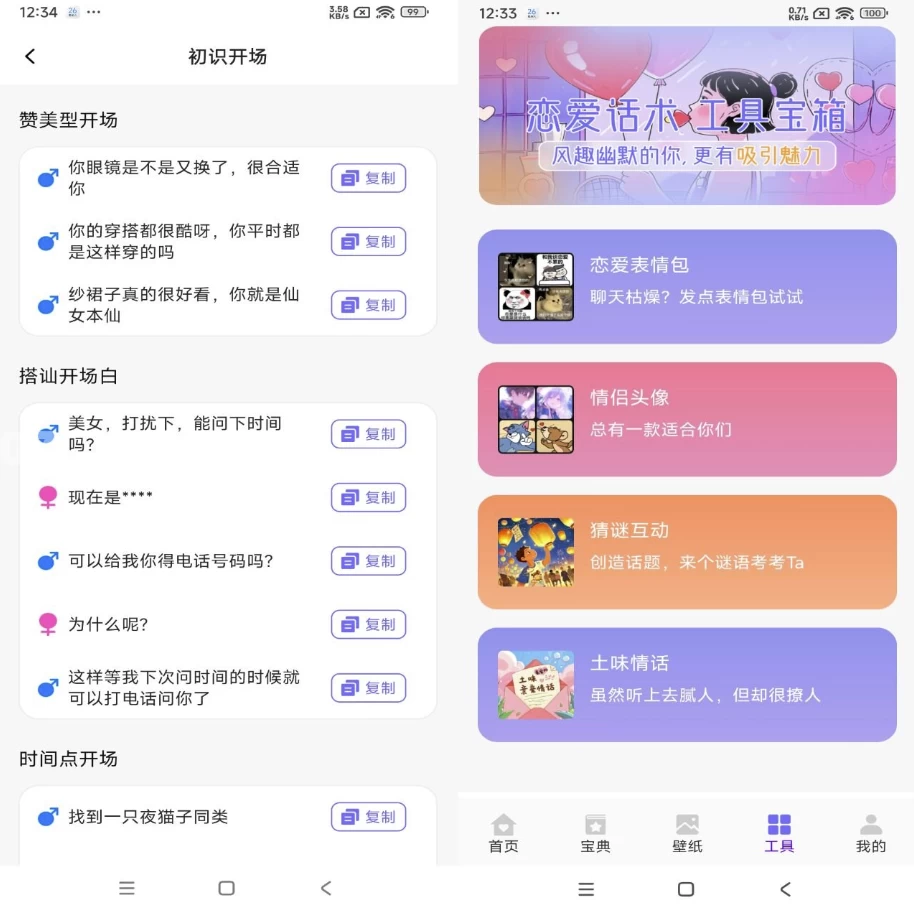Image resolution: width=914 pixels, height=912 pixels.
Task: Open the 恋爱表情包 card
Action: [687, 287]
